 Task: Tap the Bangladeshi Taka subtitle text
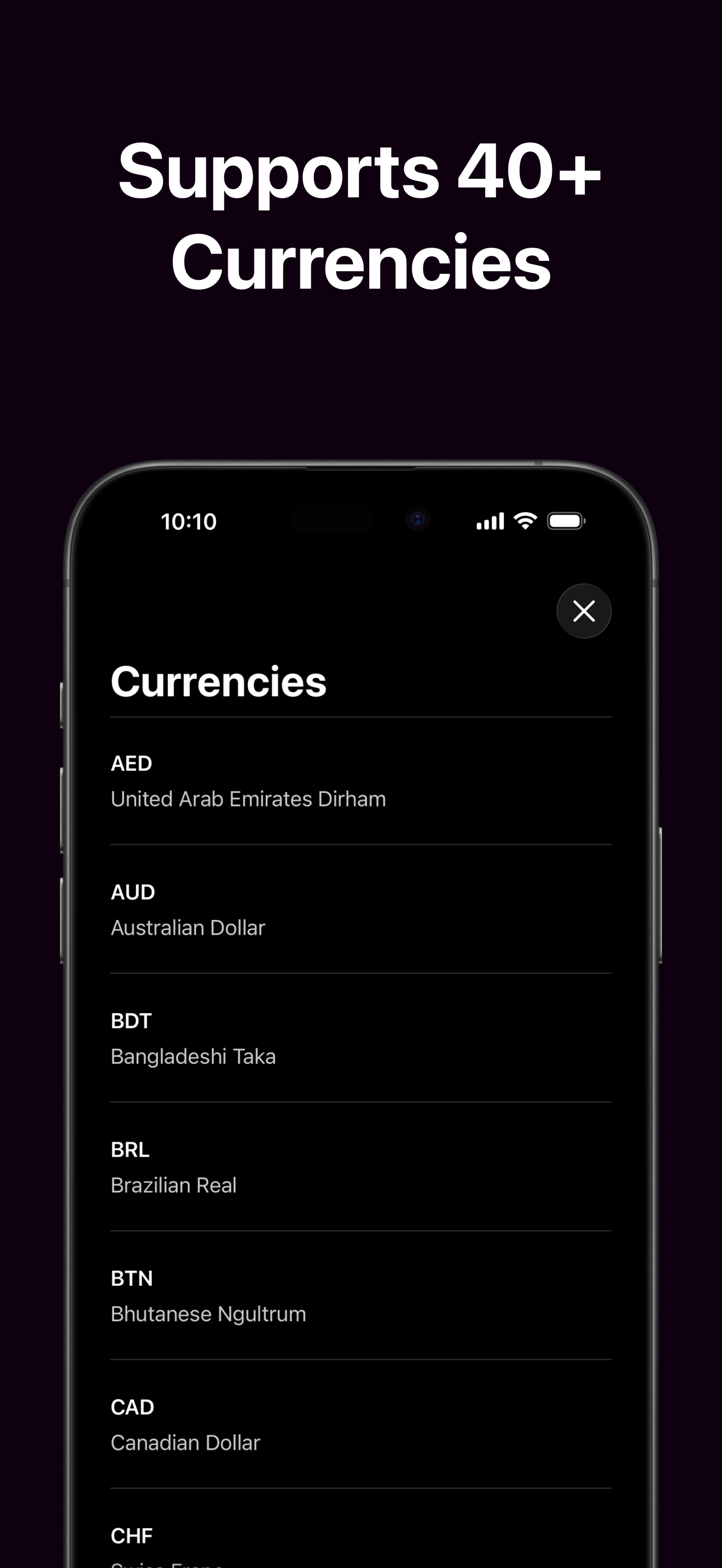point(193,1057)
